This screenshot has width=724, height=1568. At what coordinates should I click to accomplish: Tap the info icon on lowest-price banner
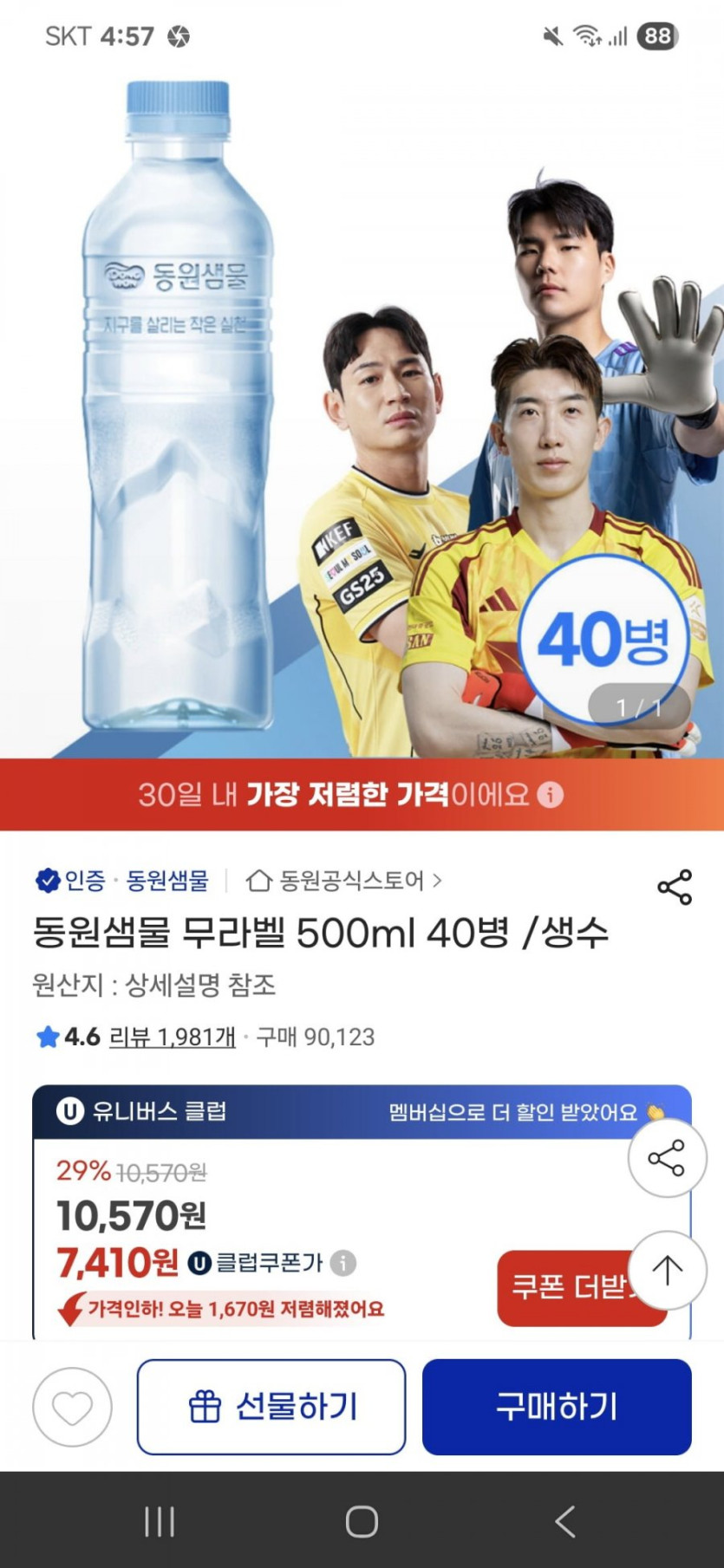coord(551,794)
